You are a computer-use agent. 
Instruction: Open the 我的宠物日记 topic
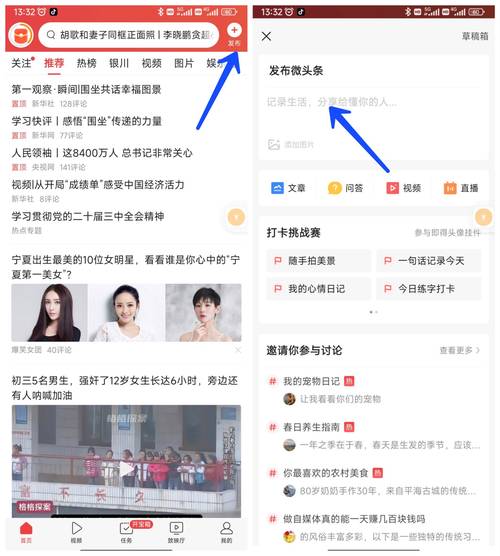[x=311, y=381]
